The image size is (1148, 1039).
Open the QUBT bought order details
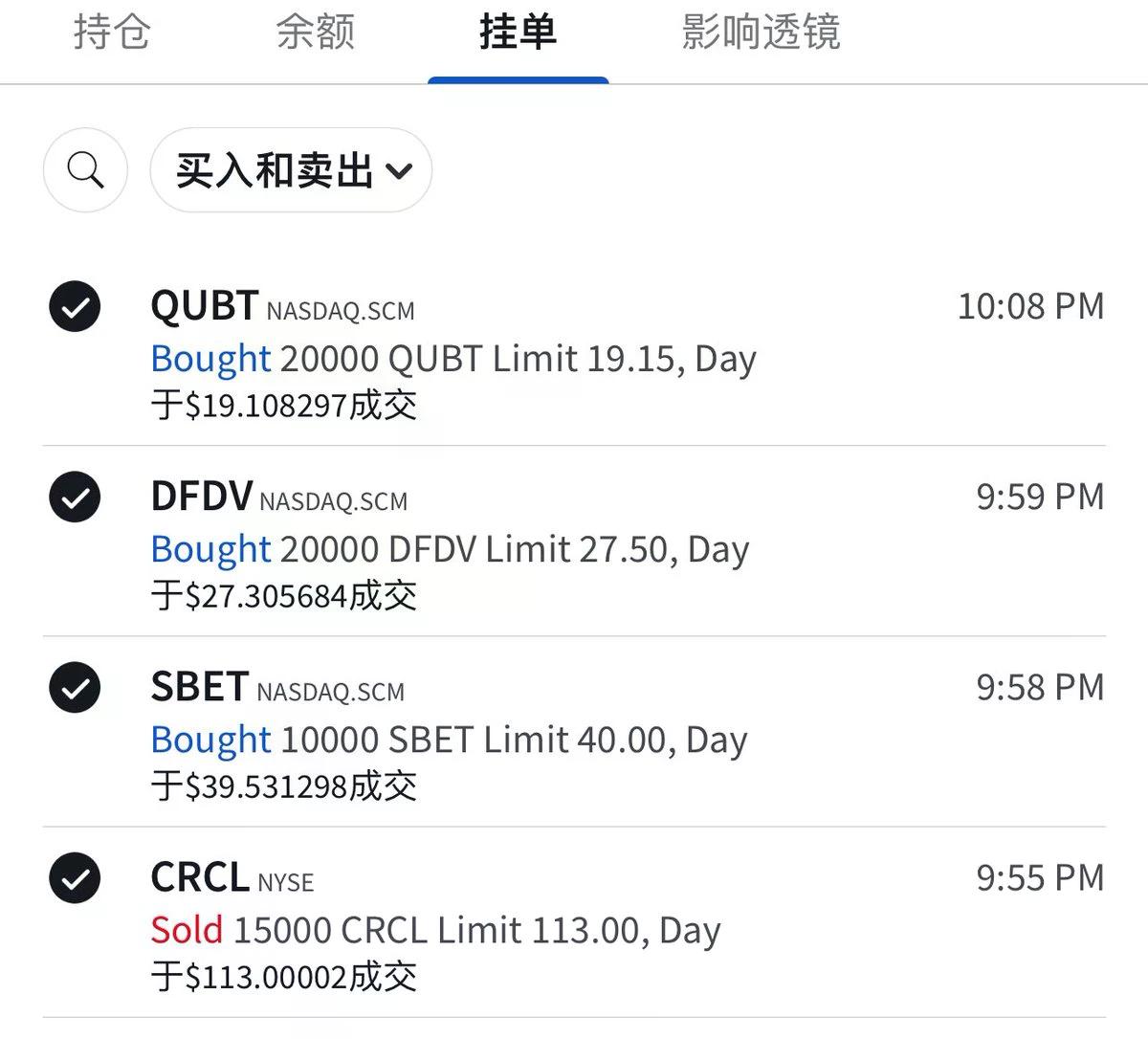pos(574,354)
